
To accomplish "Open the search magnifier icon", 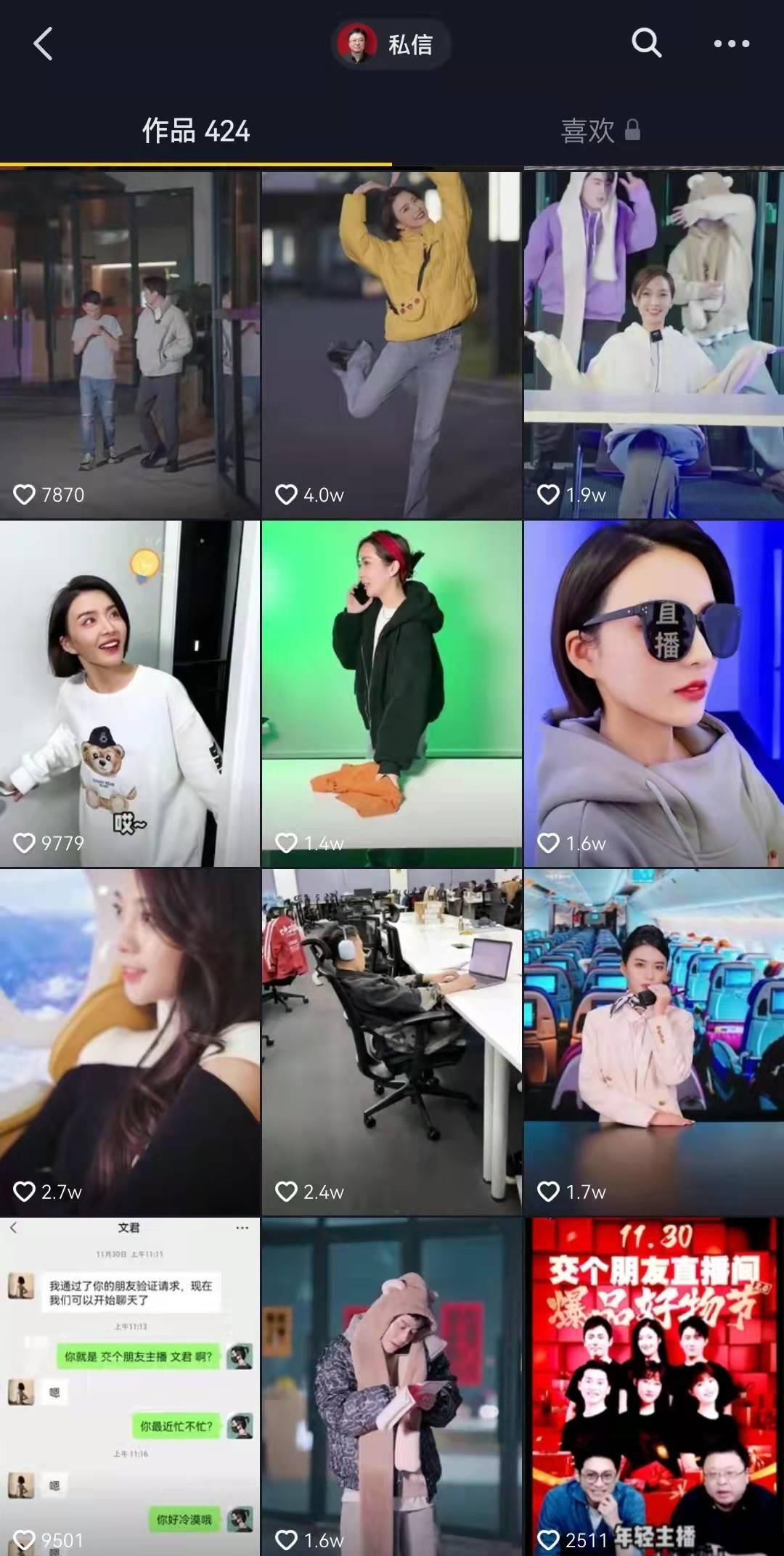I will 646,44.
